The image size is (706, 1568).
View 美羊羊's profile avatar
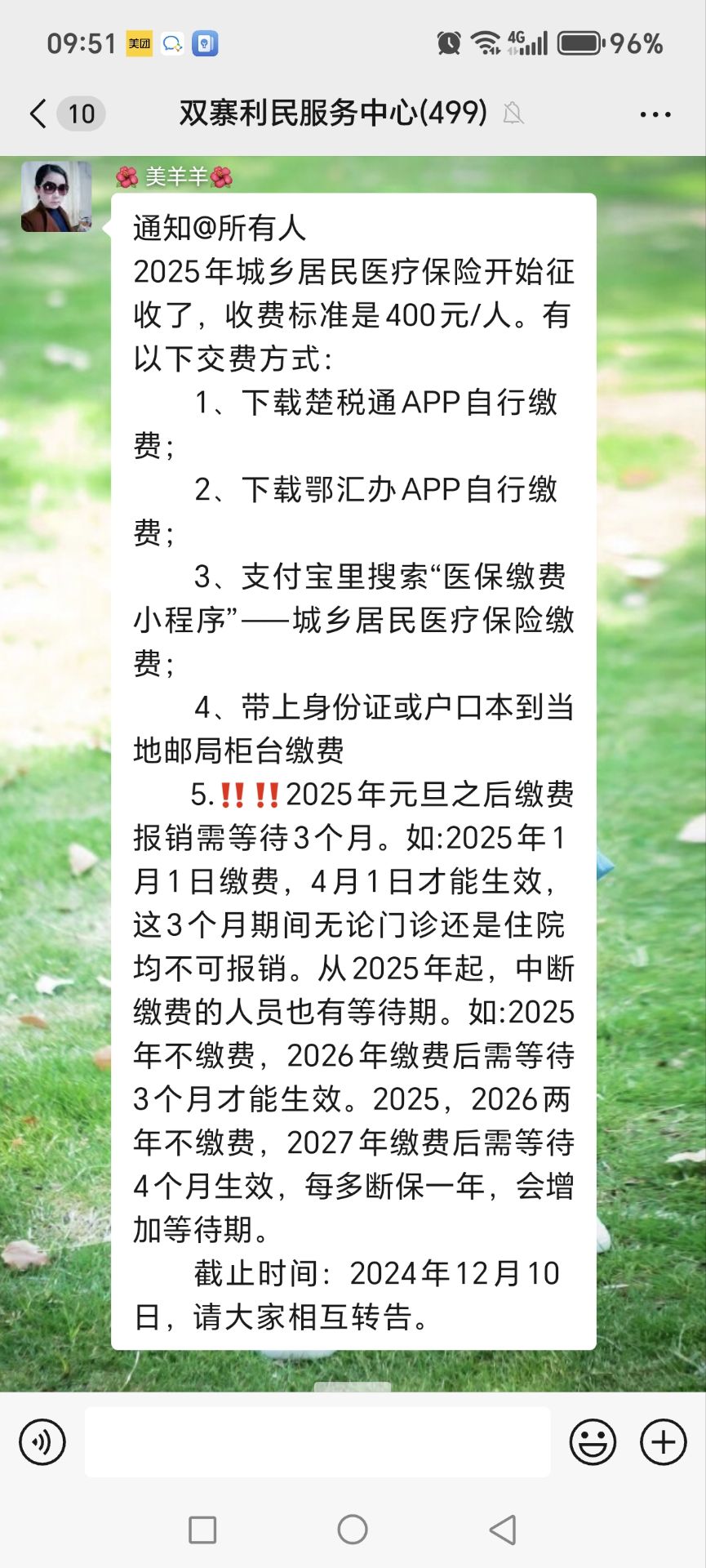(56, 197)
